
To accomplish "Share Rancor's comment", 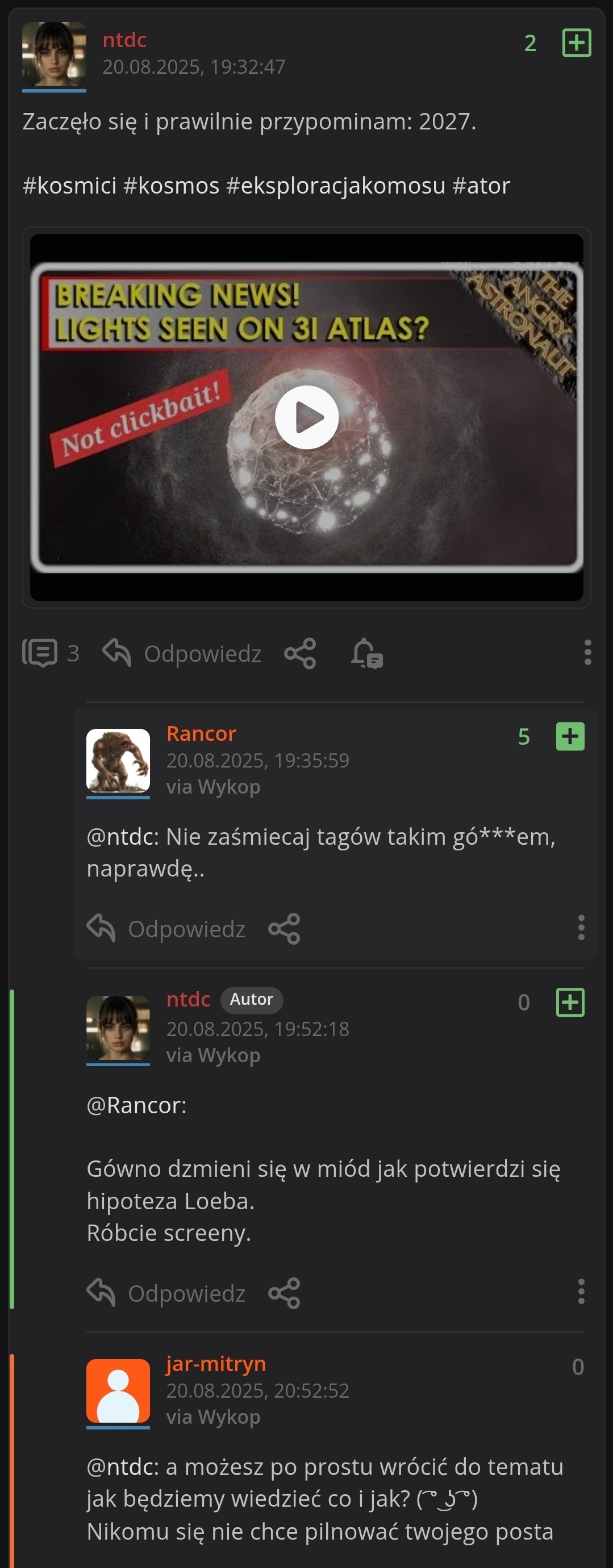I will pyautogui.click(x=284, y=928).
